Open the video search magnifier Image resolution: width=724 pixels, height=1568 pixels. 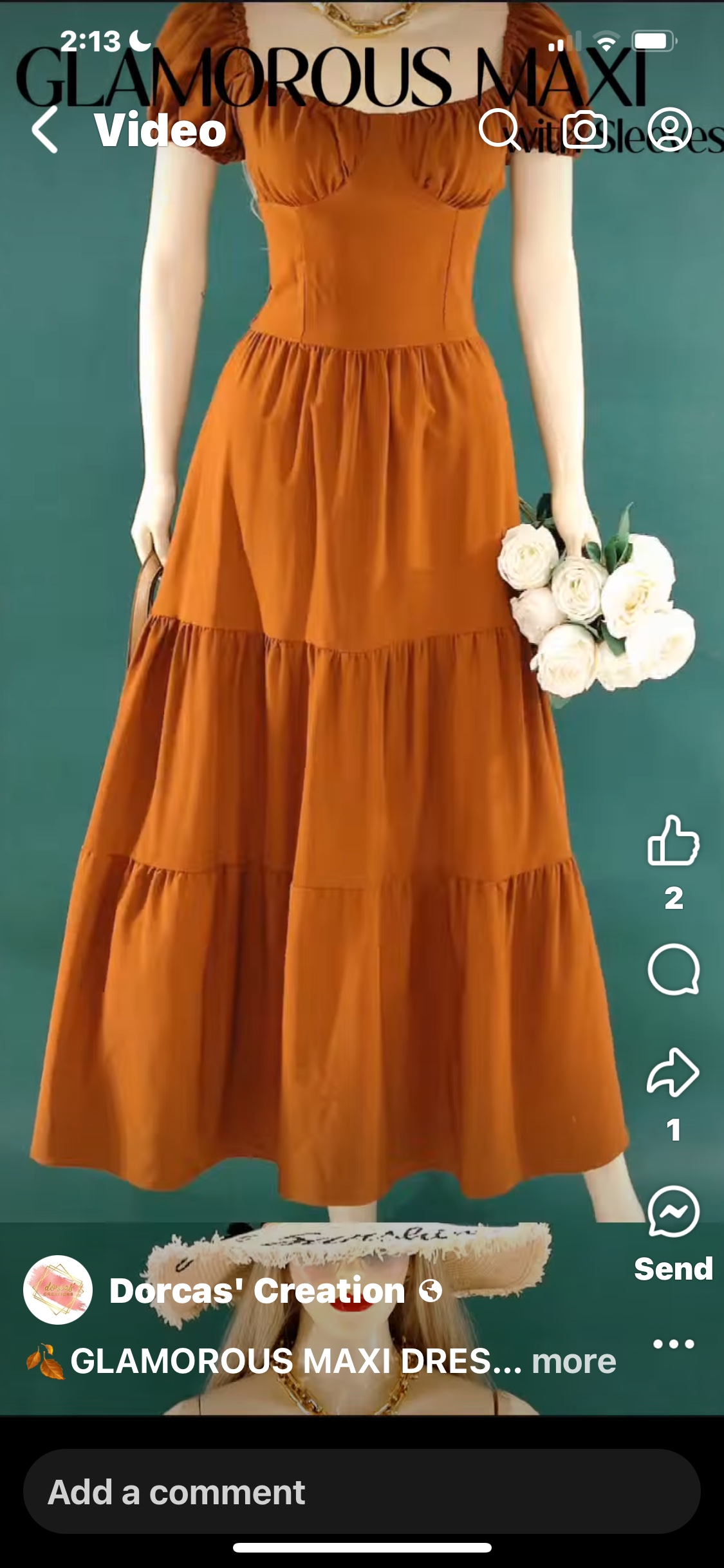coord(499,129)
